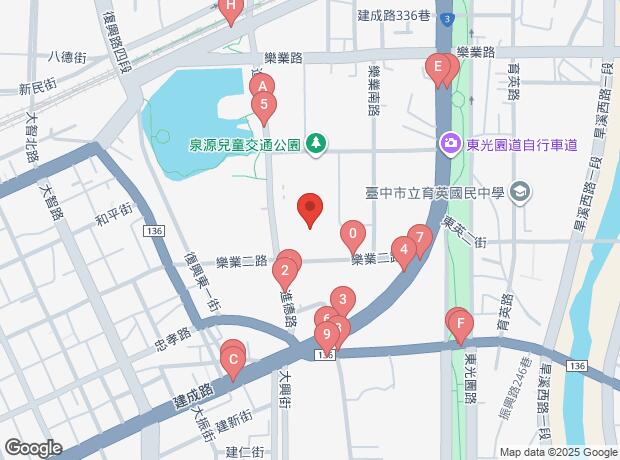Select the marker numbered 3
The width and height of the screenshot is (620, 460).
tap(343, 299)
